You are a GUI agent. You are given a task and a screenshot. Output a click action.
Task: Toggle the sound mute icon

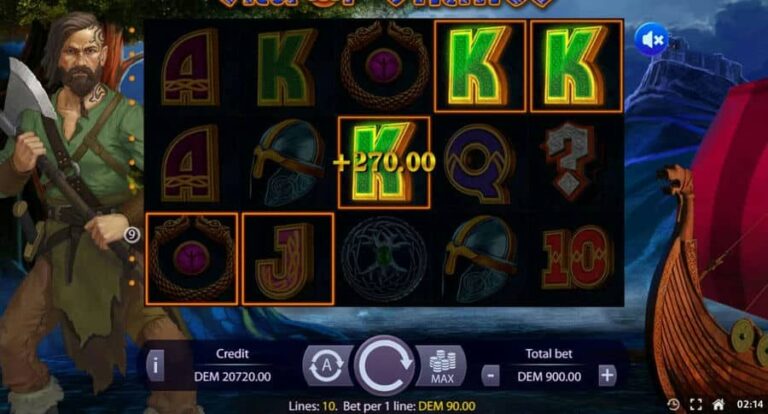(x=651, y=40)
